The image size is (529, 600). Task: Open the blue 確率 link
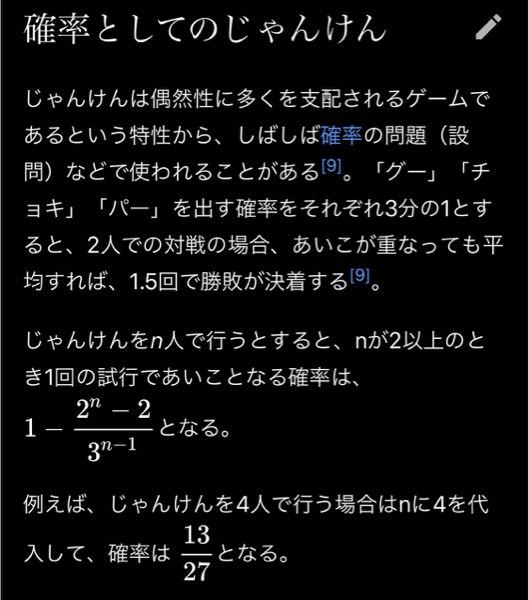pos(341,135)
